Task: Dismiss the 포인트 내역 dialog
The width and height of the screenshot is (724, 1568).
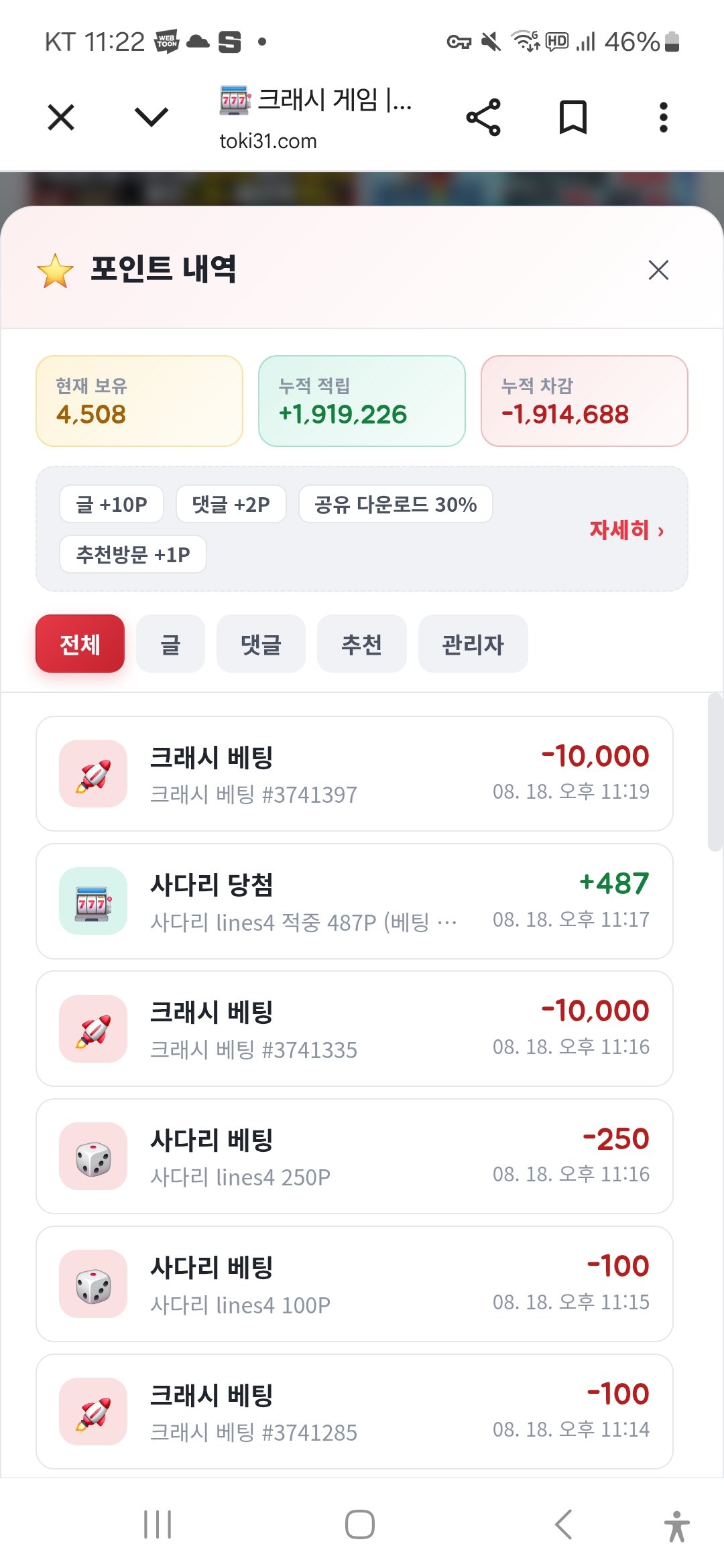Action: [658, 270]
